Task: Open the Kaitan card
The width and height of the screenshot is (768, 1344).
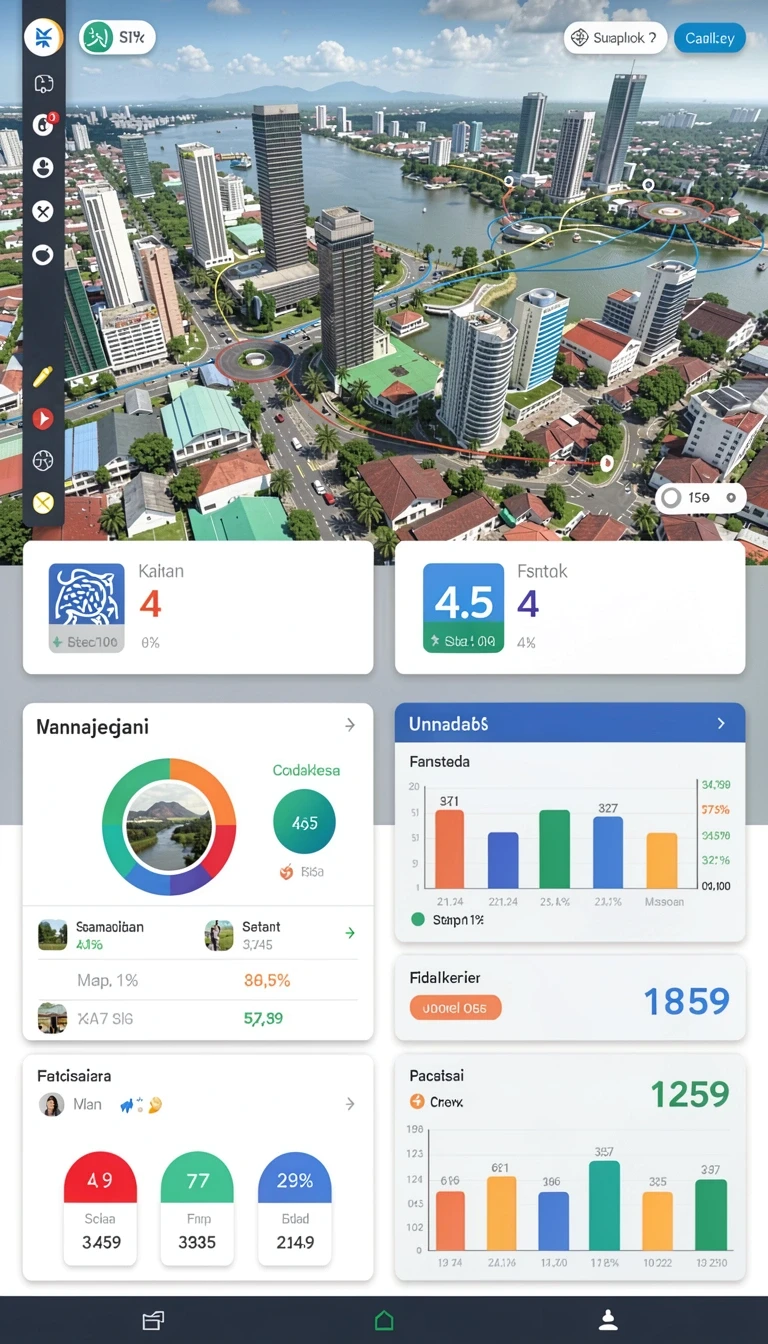Action: 198,607
